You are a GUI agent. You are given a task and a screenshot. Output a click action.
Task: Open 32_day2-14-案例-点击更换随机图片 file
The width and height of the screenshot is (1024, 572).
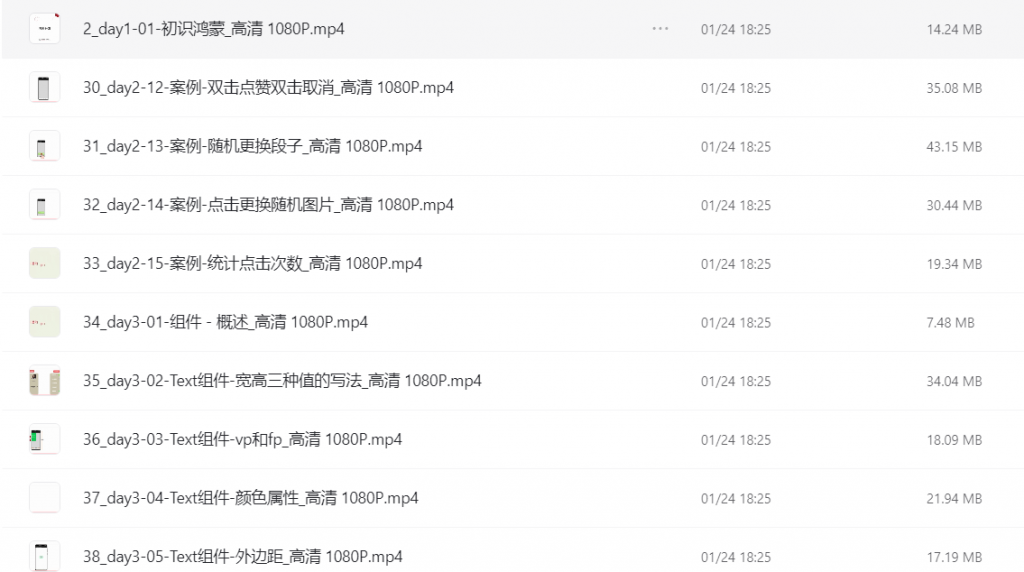click(x=268, y=205)
